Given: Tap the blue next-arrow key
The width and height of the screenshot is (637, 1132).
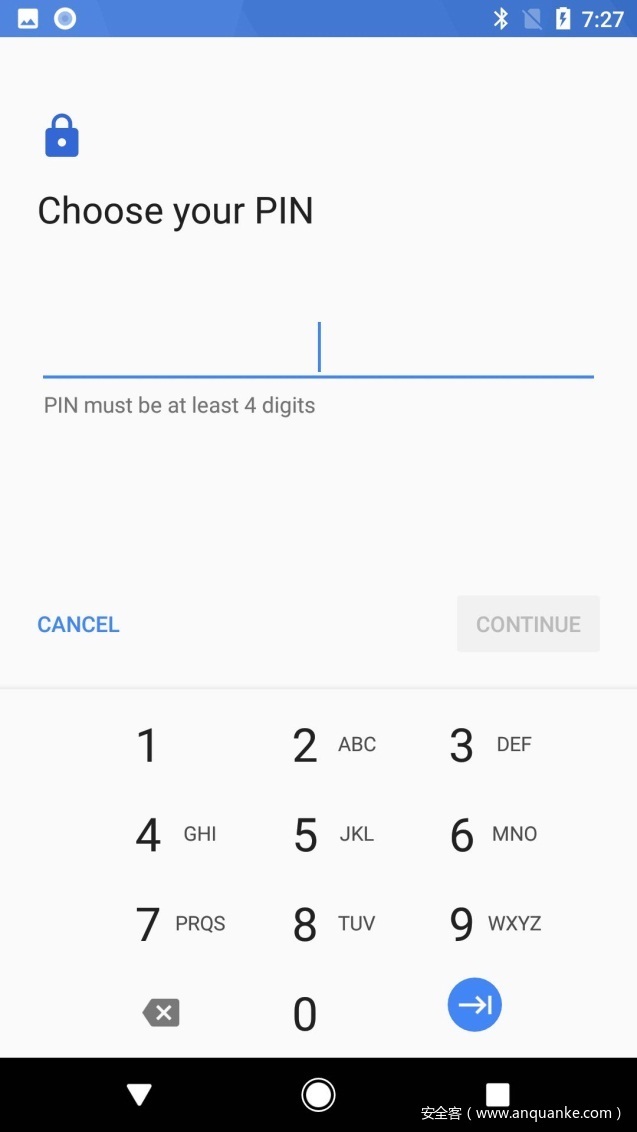Looking at the screenshot, I should 474,1005.
